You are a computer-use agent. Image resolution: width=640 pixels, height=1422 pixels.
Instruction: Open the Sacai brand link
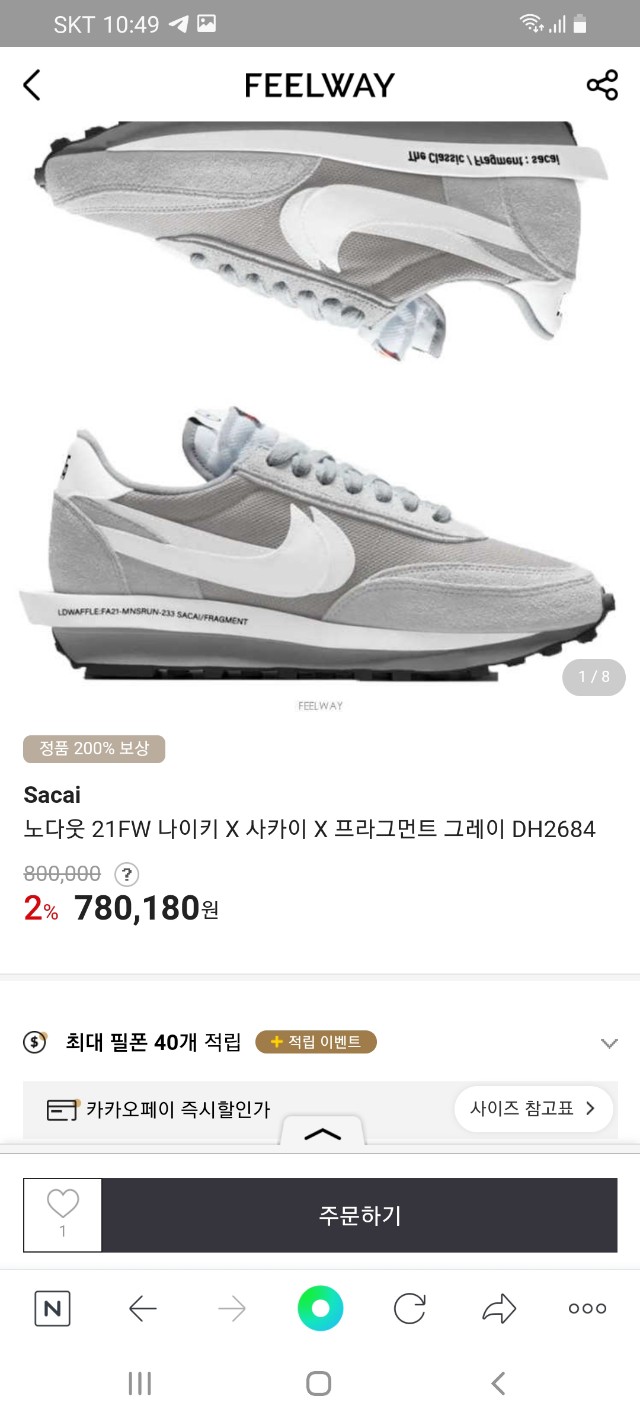[52, 795]
